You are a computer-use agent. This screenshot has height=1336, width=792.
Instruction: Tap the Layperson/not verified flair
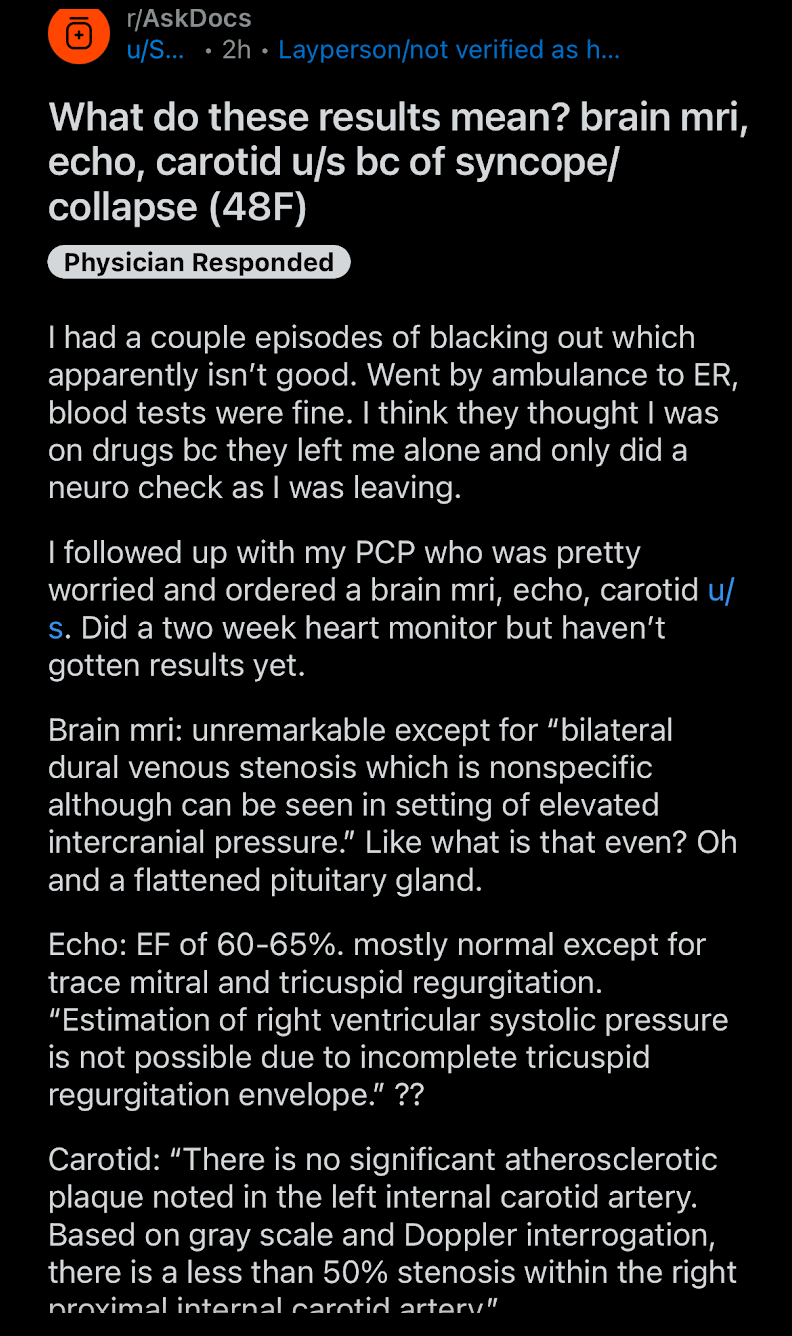(x=449, y=49)
